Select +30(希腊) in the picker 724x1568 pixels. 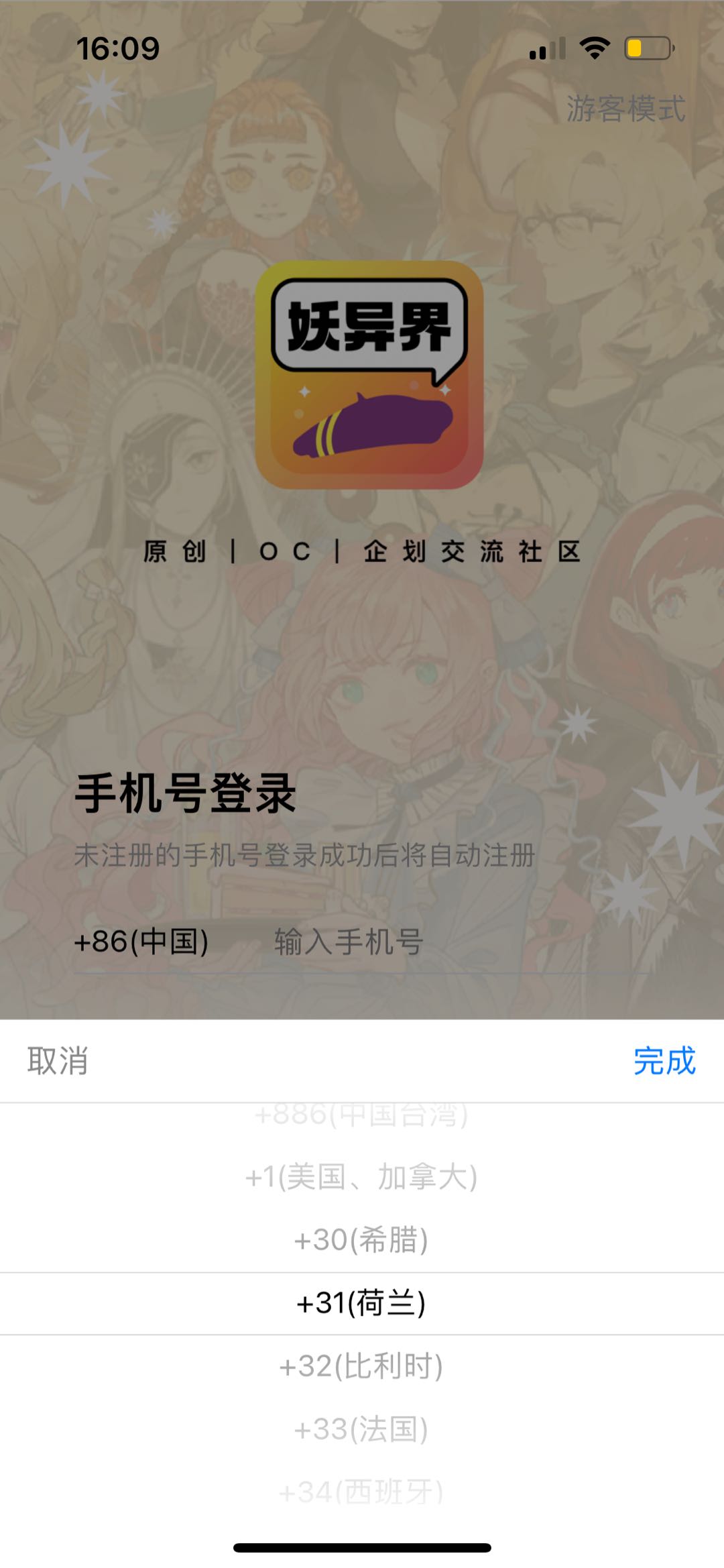click(x=361, y=1239)
